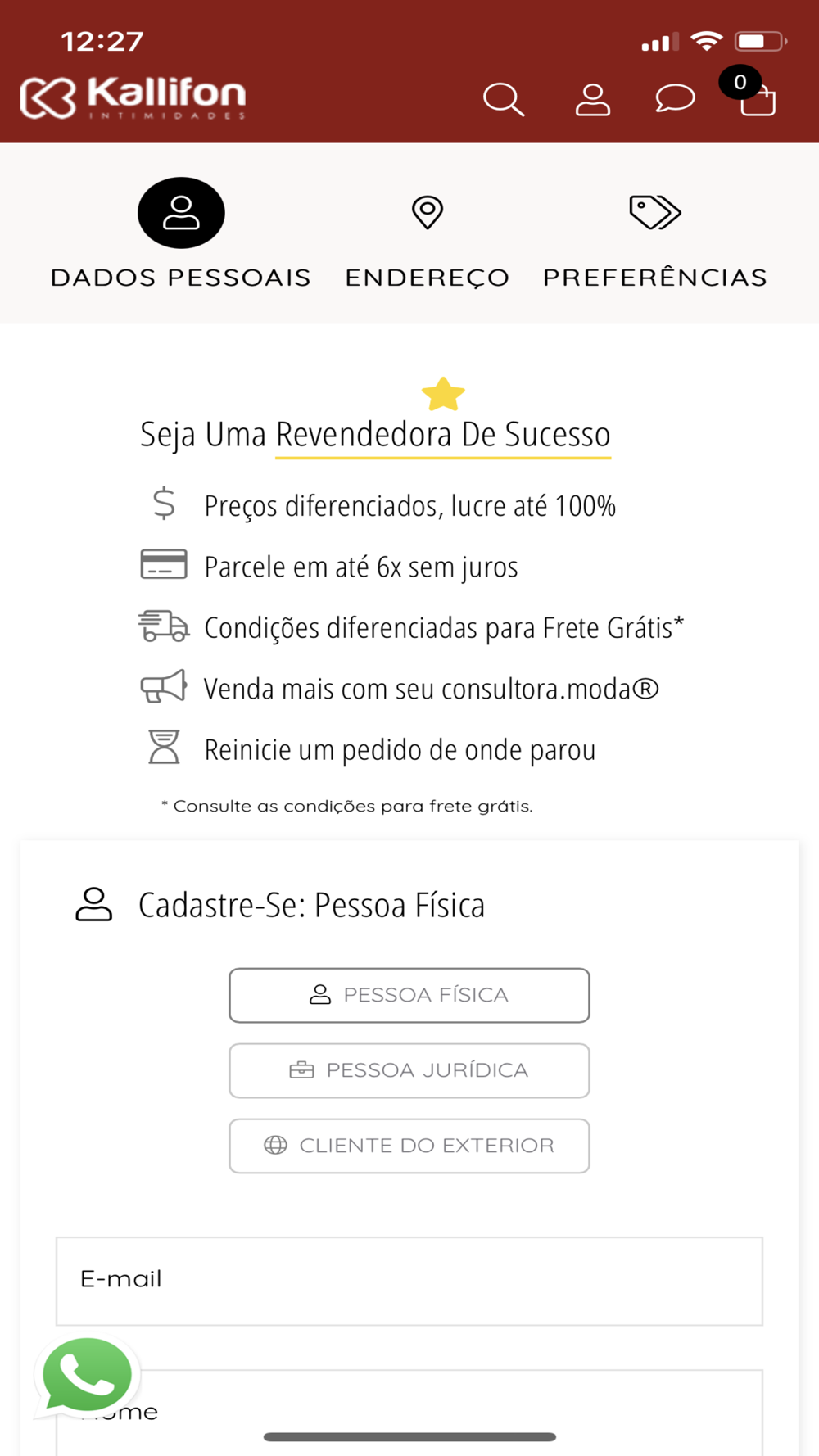Open the search magnifier icon

504,100
